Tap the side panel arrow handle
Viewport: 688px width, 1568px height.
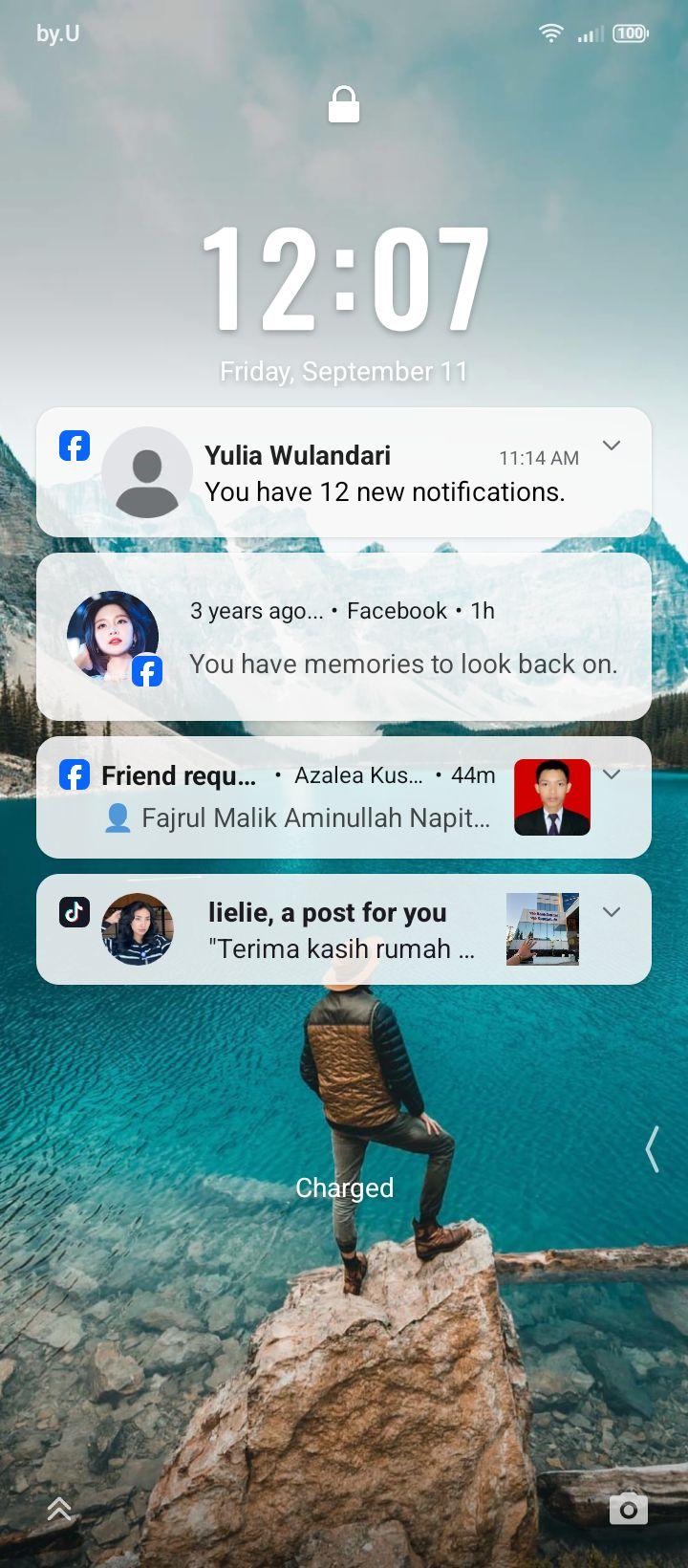click(653, 1148)
